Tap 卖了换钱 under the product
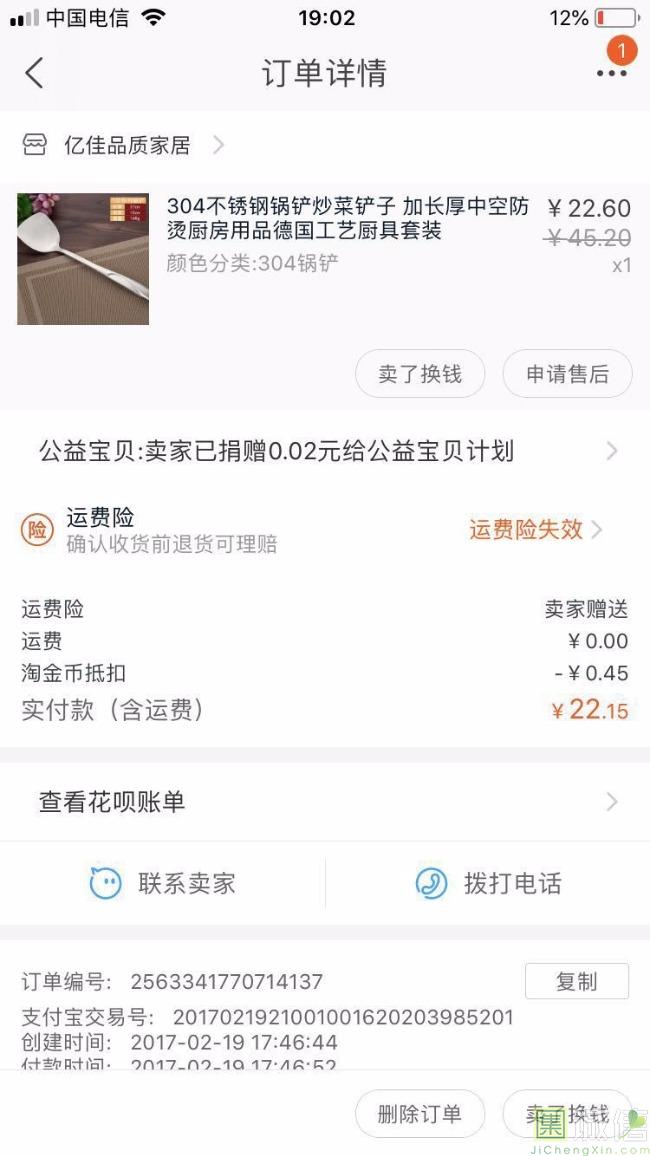This screenshot has width=650, height=1156. point(420,374)
